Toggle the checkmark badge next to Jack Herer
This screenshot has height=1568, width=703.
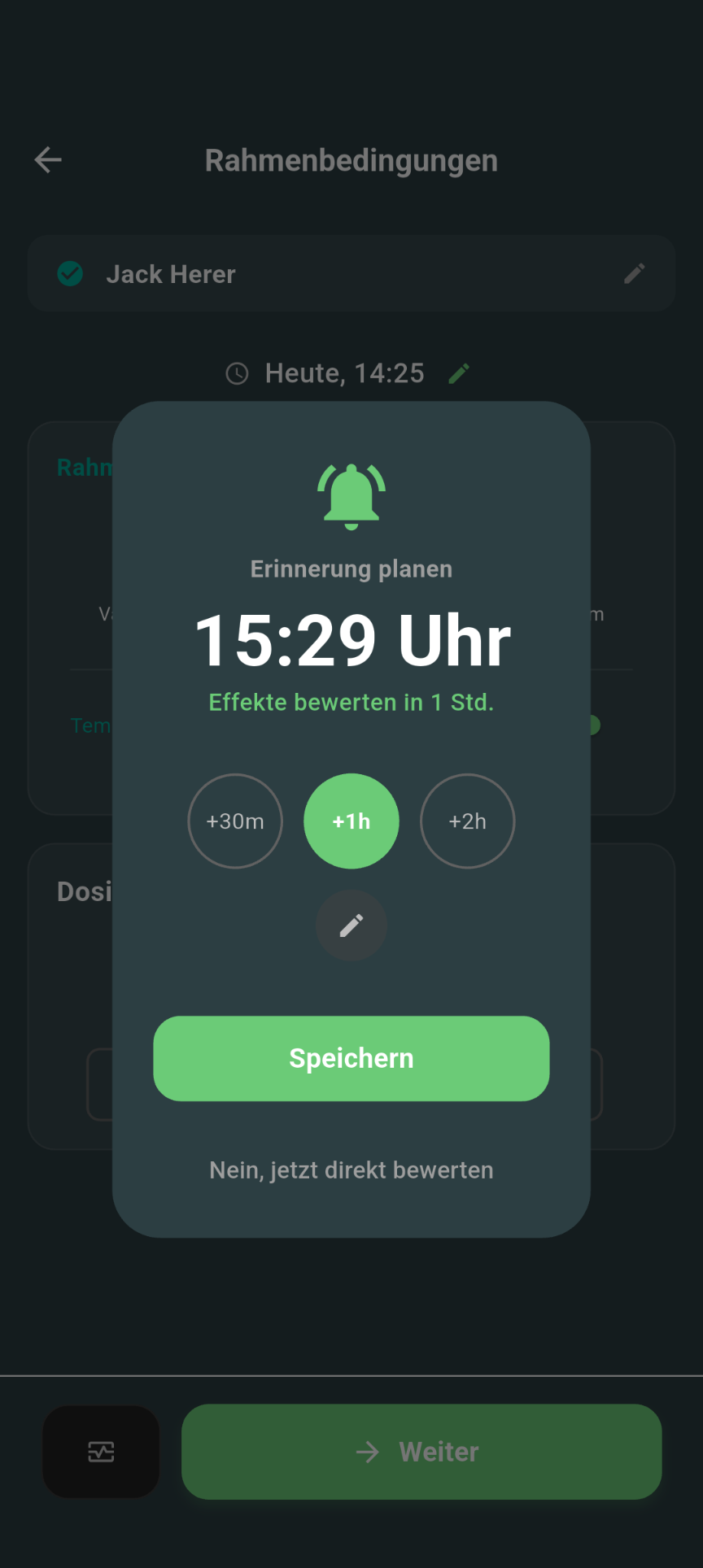coord(70,273)
